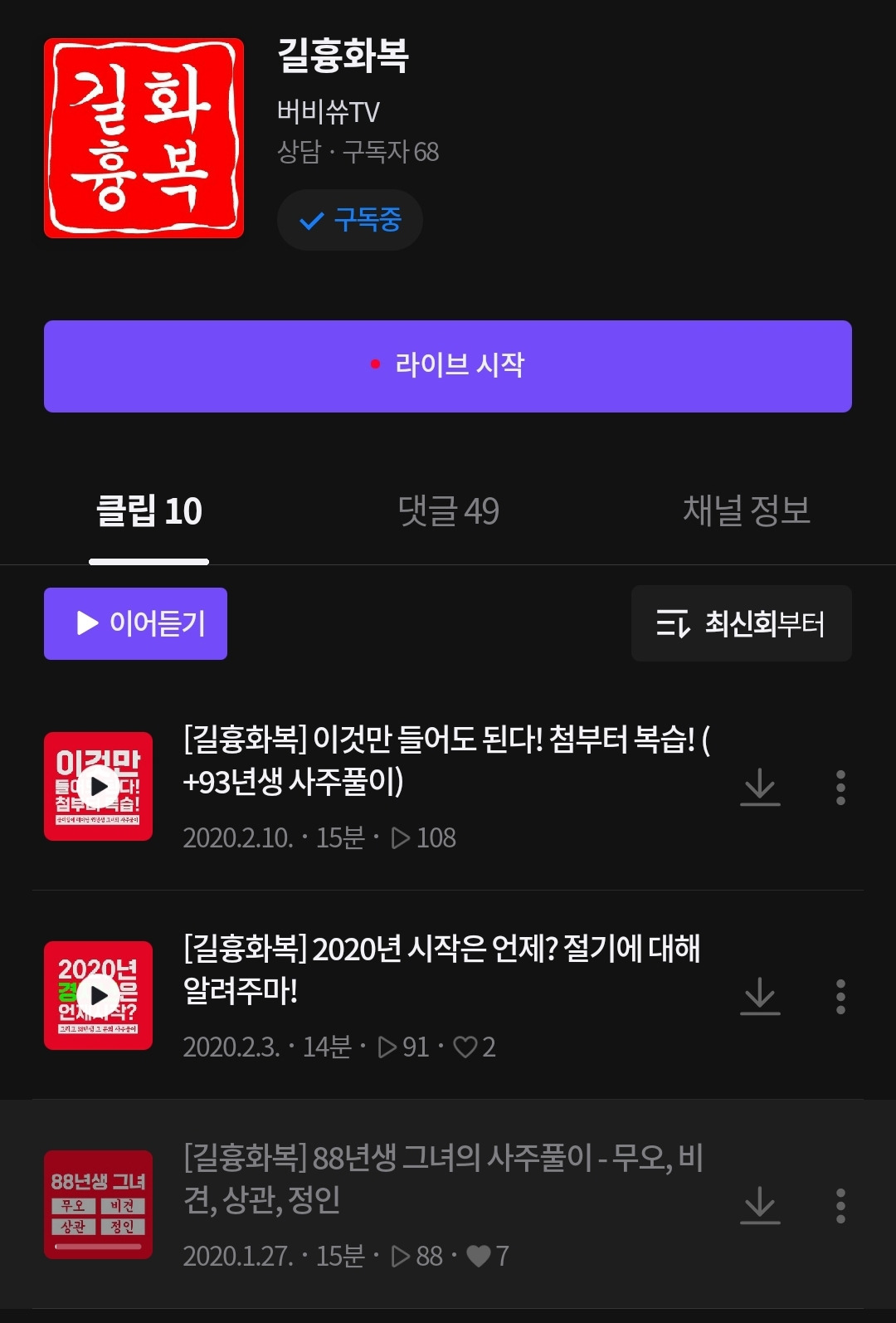Viewport: 896px width, 1323px height.
Task: Tap the 구독중 subscription button
Action: tap(349, 221)
